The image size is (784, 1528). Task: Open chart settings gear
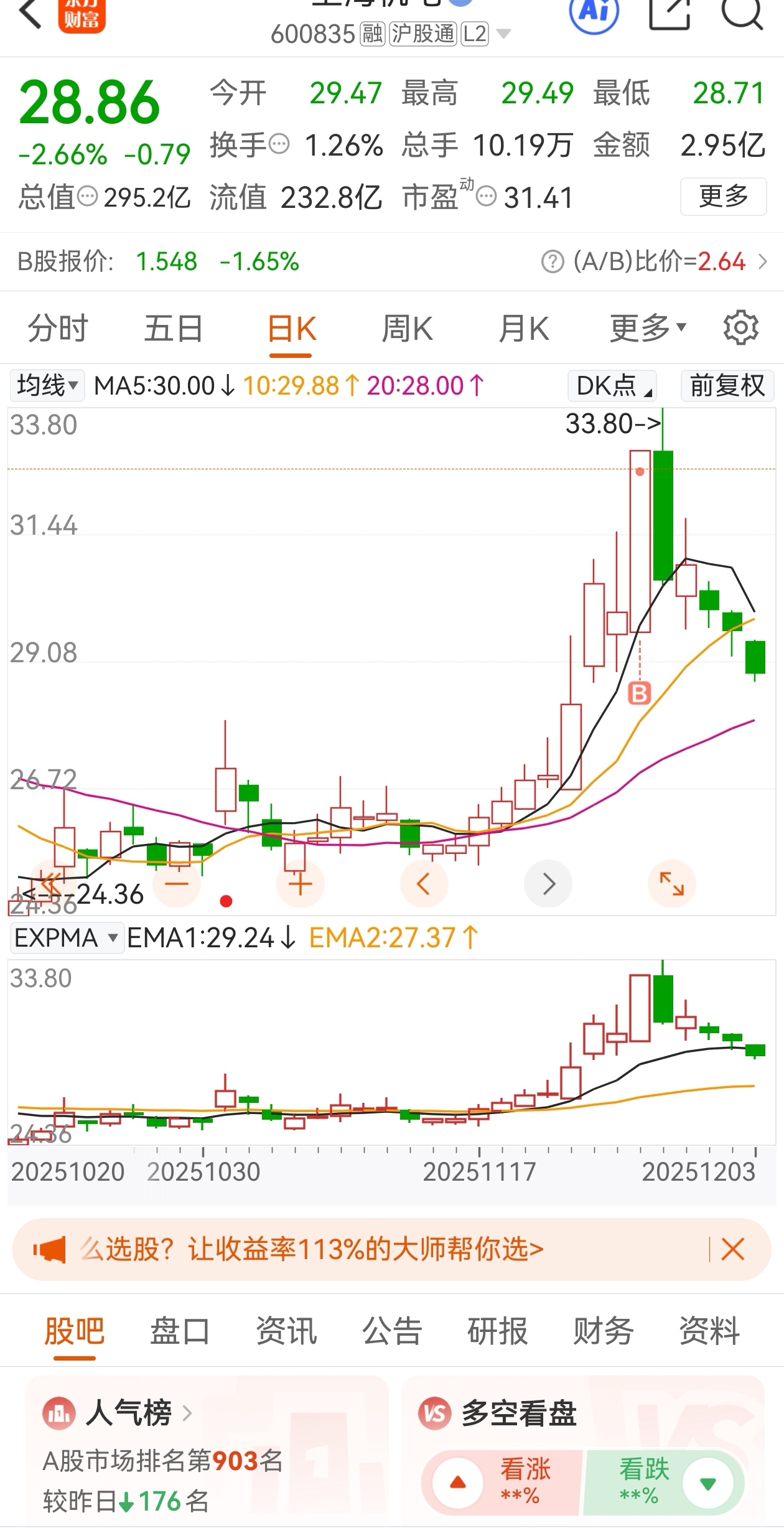pyautogui.click(x=741, y=327)
